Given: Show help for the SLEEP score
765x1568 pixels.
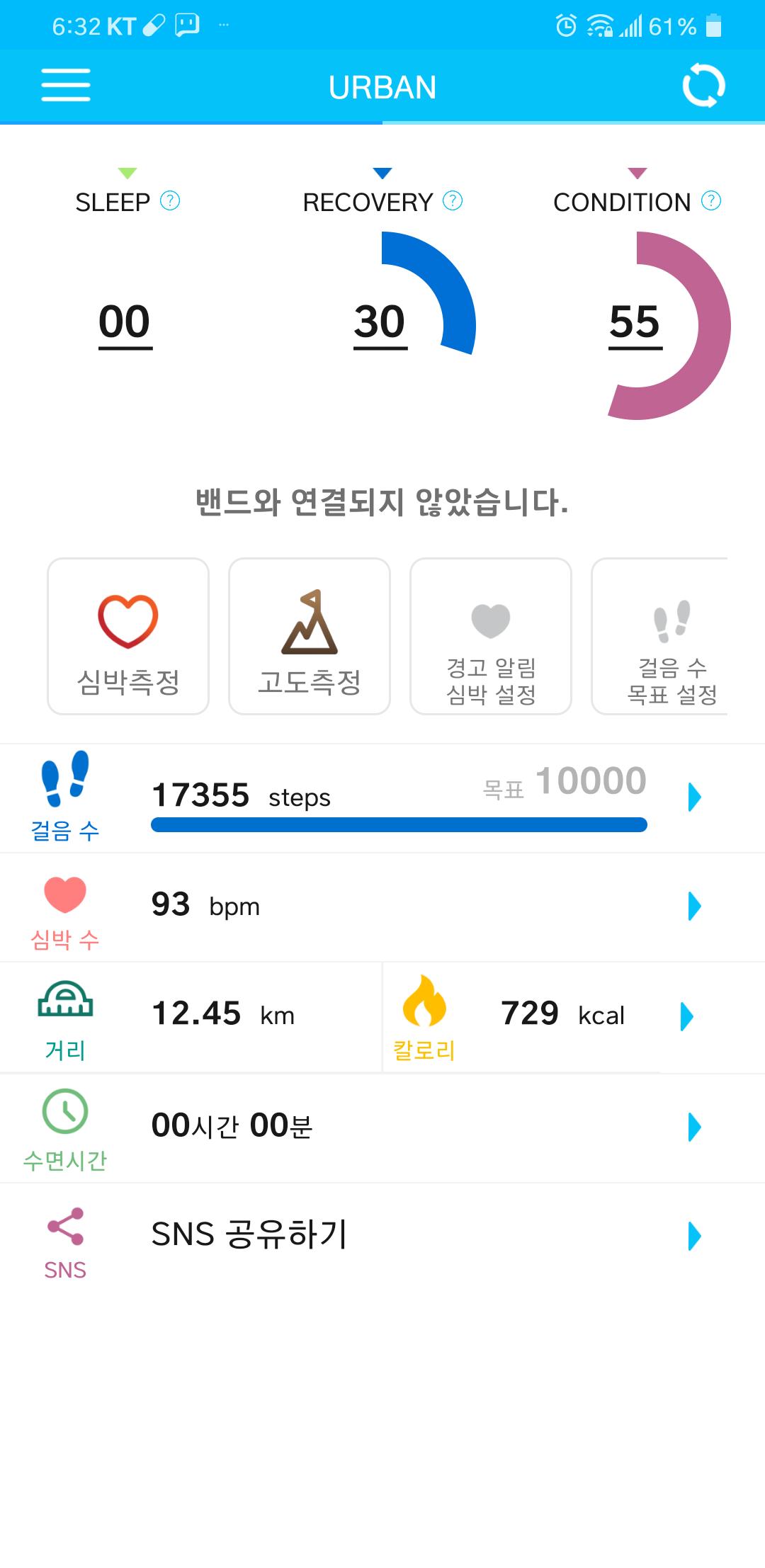Looking at the screenshot, I should coord(170,201).
